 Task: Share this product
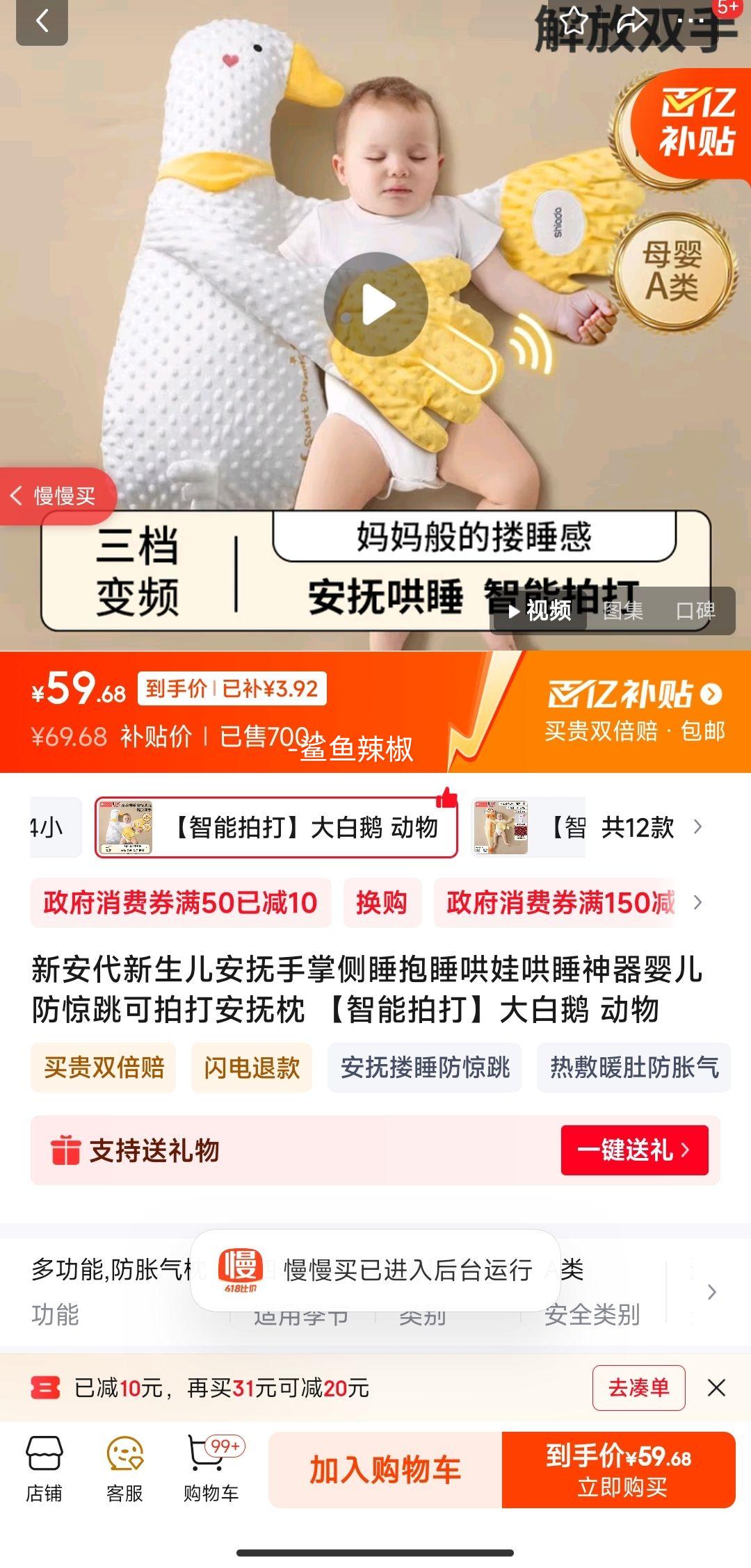(x=631, y=22)
